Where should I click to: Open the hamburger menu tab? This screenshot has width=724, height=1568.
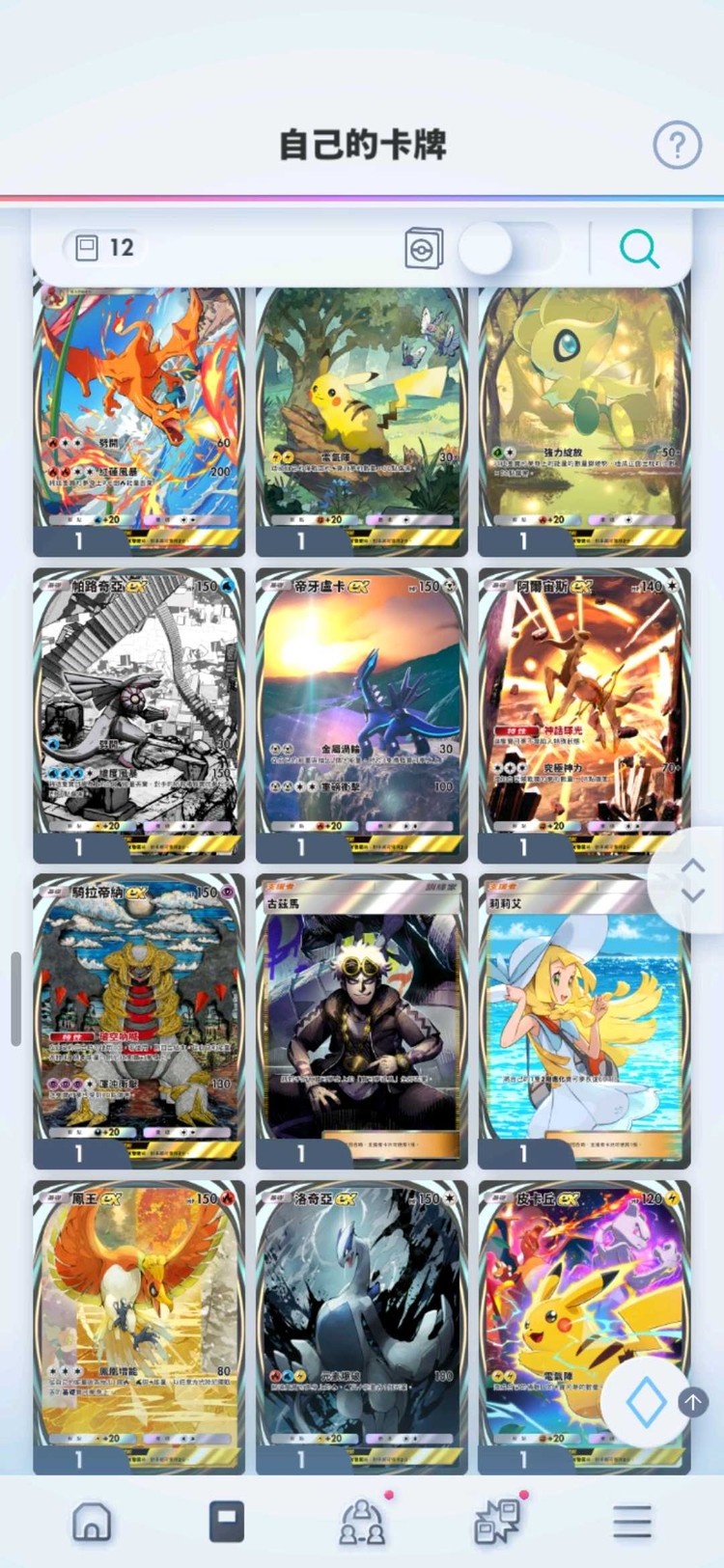click(x=631, y=1522)
